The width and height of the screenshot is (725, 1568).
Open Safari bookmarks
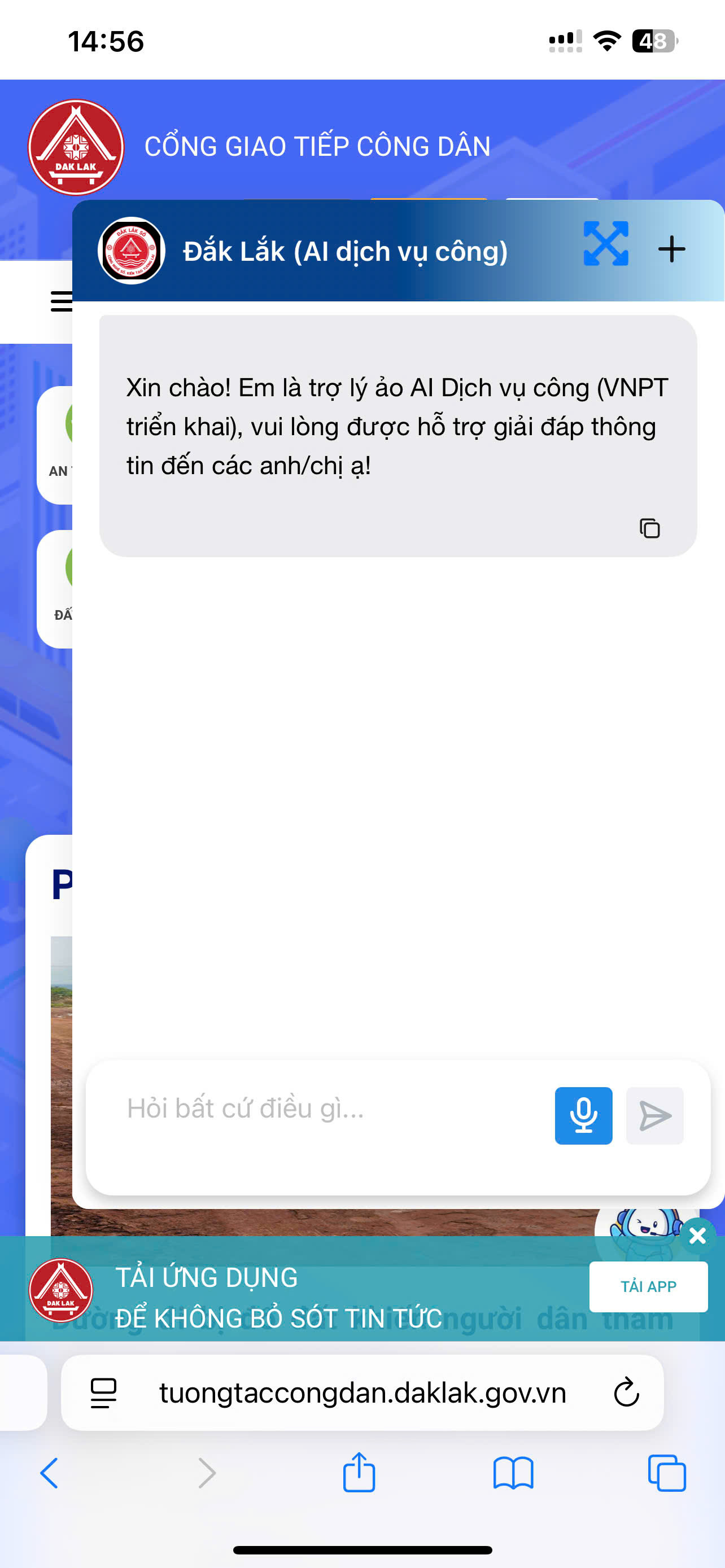[x=513, y=1474]
